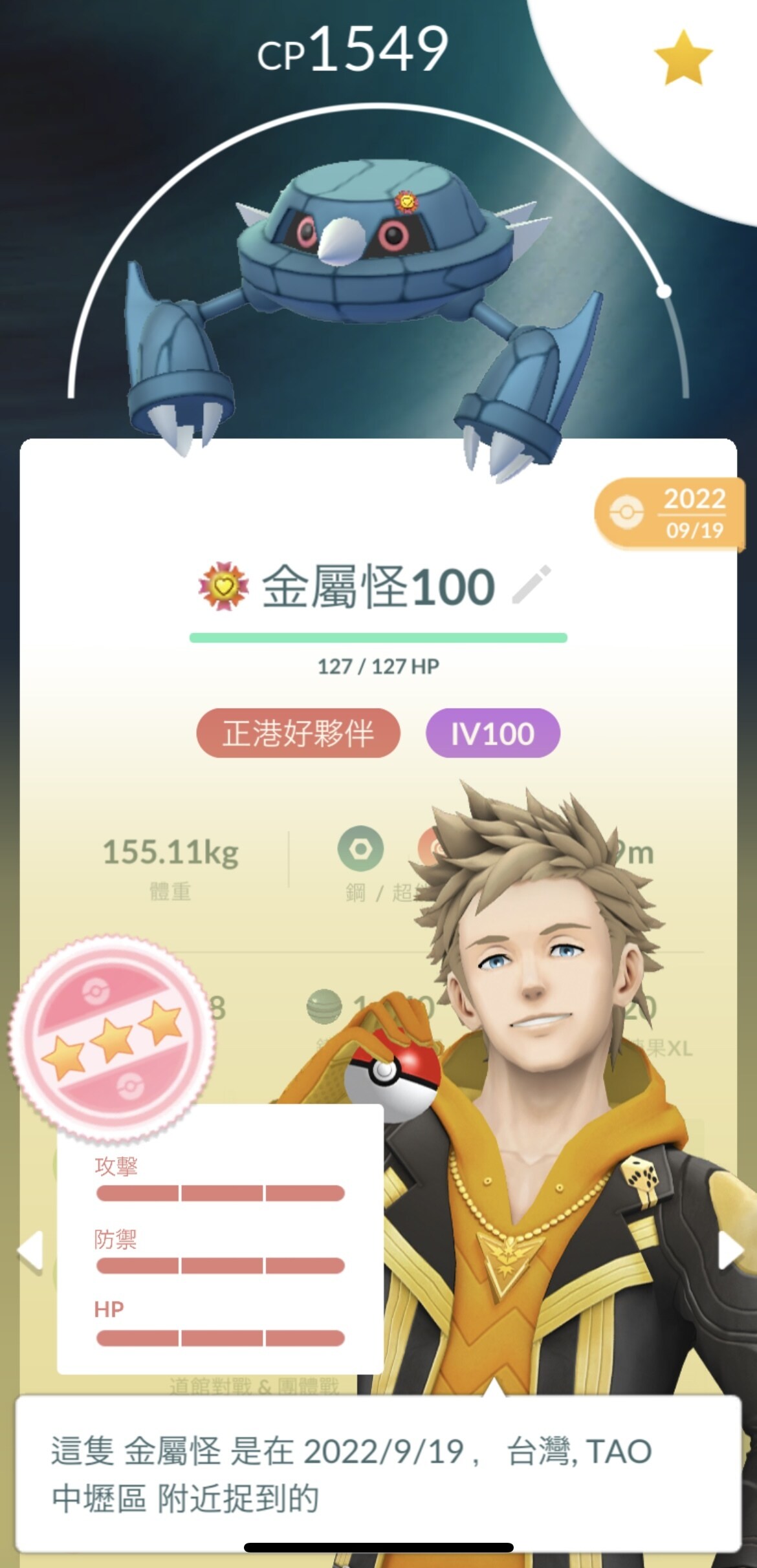Tap the 正港好夥伴 tag

click(298, 733)
